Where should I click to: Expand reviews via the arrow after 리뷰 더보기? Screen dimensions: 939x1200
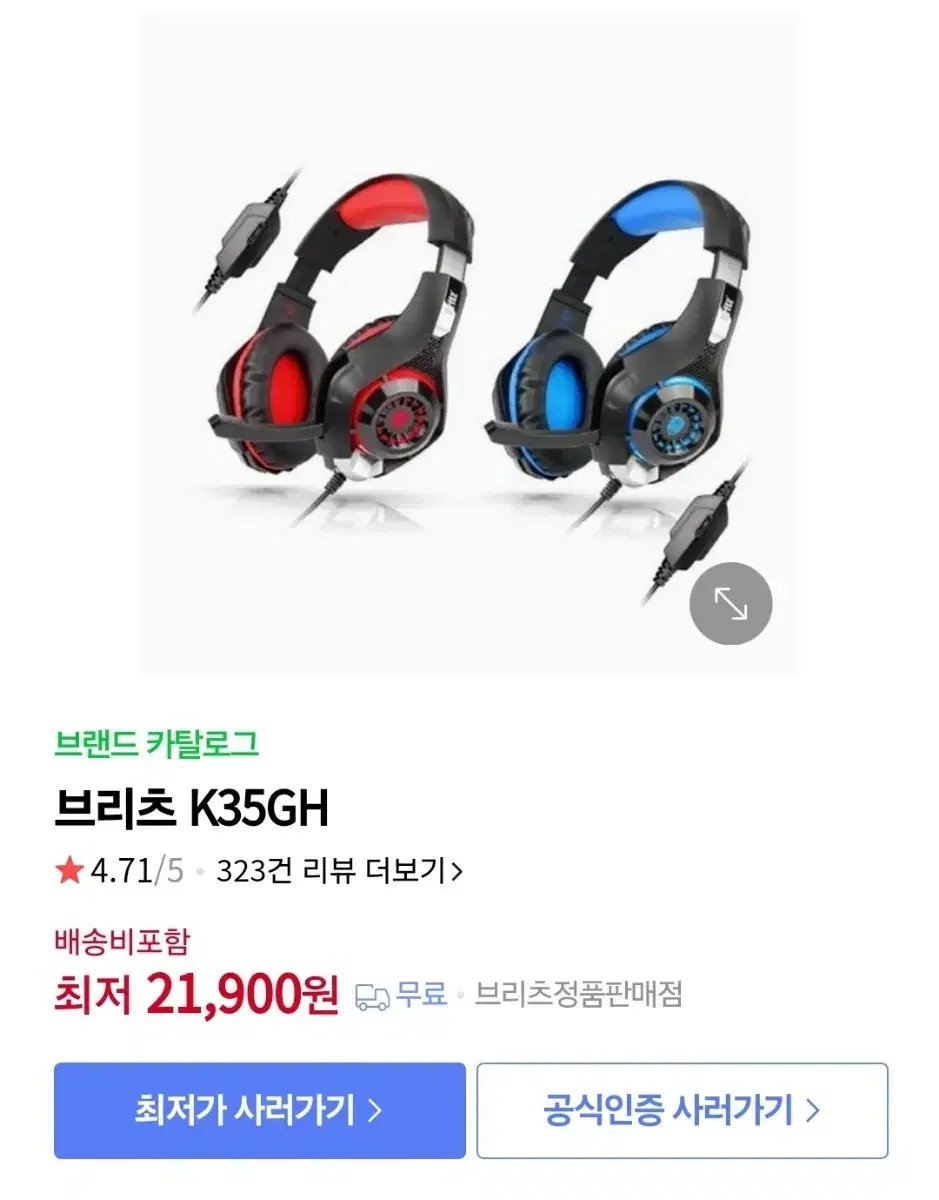point(461,870)
